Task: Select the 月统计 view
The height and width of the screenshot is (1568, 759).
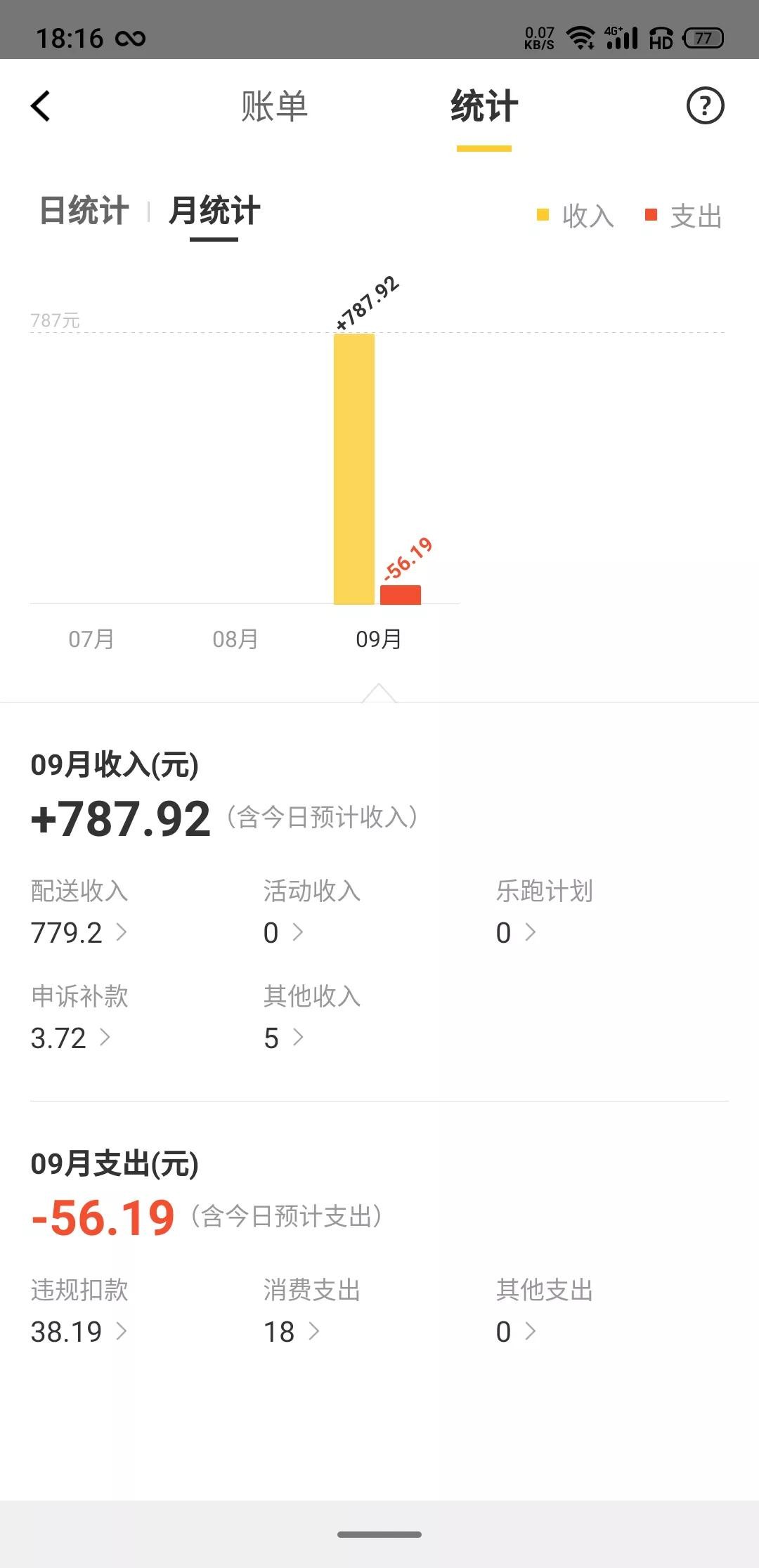Action: point(214,211)
